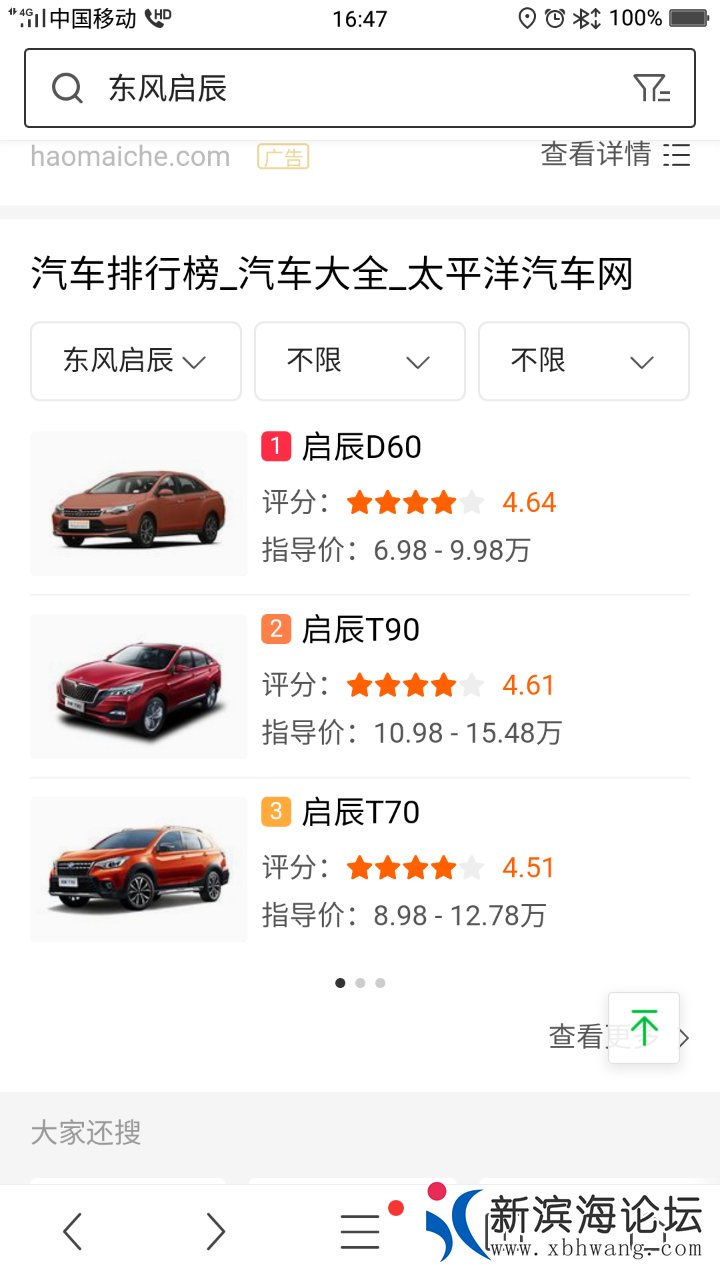Viewport: 720px width, 1280px height.
Task: Open the 启辰T90 car listing
Action: coord(360,630)
